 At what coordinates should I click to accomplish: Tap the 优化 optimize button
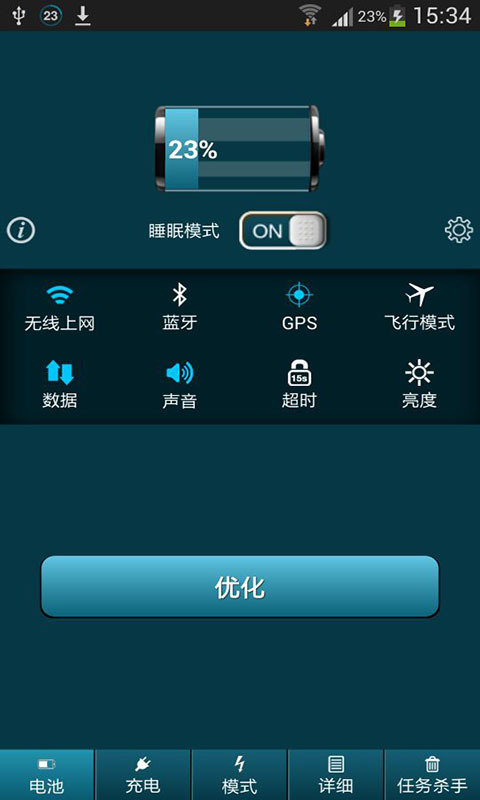pyautogui.click(x=240, y=587)
